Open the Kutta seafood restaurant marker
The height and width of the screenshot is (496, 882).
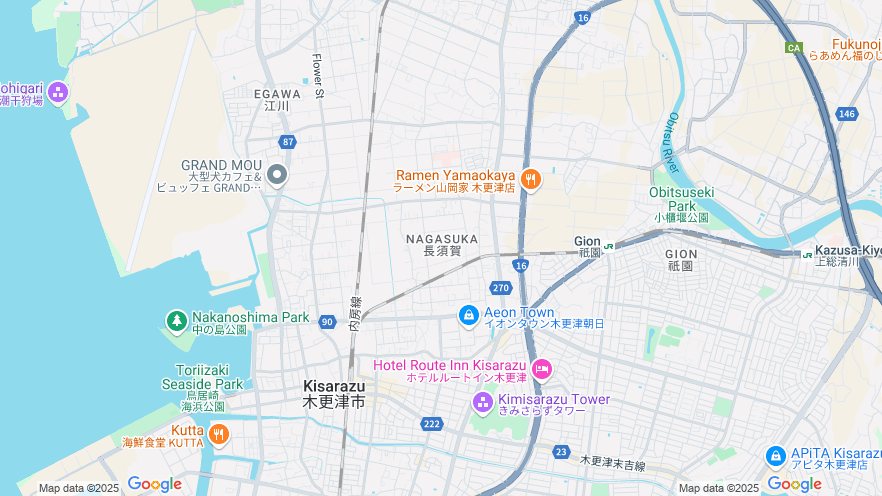[x=219, y=434]
